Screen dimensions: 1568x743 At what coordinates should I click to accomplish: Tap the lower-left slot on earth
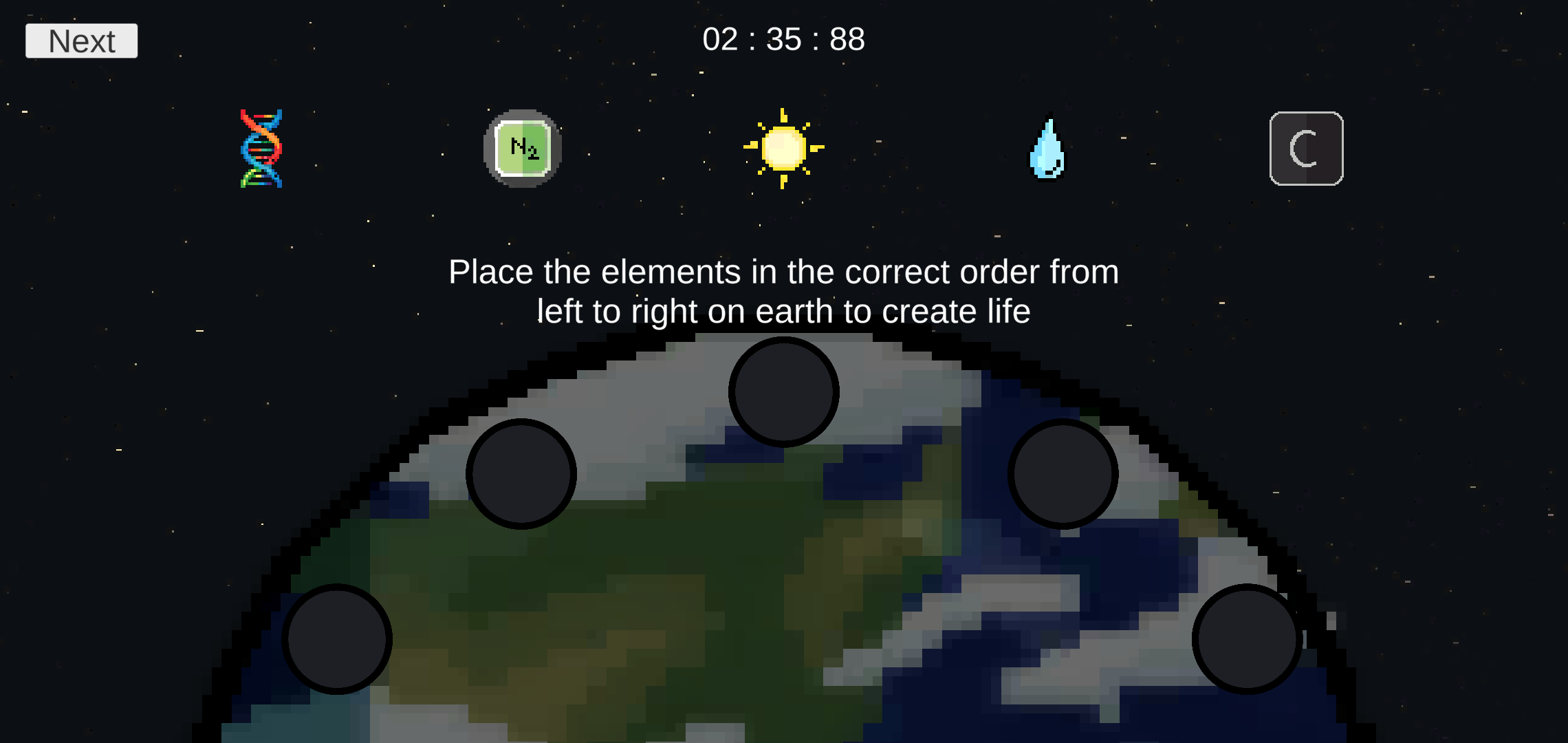(x=337, y=639)
